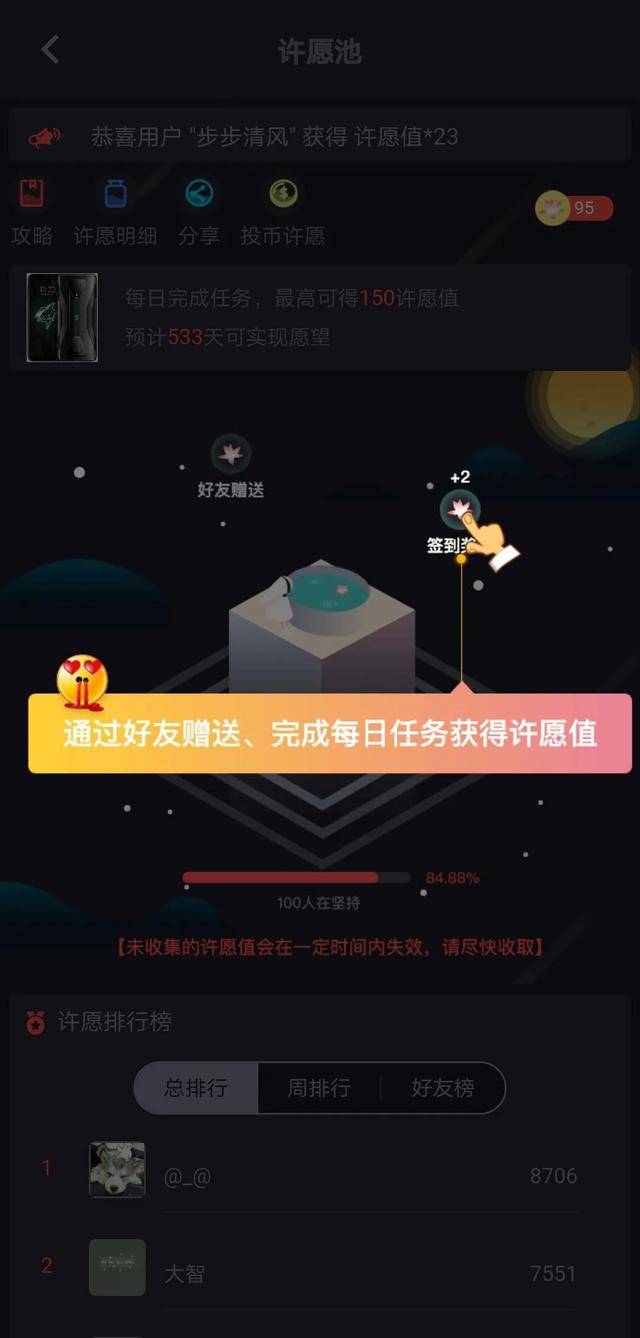
Task: Open 投币许愿
Action: 283,212
